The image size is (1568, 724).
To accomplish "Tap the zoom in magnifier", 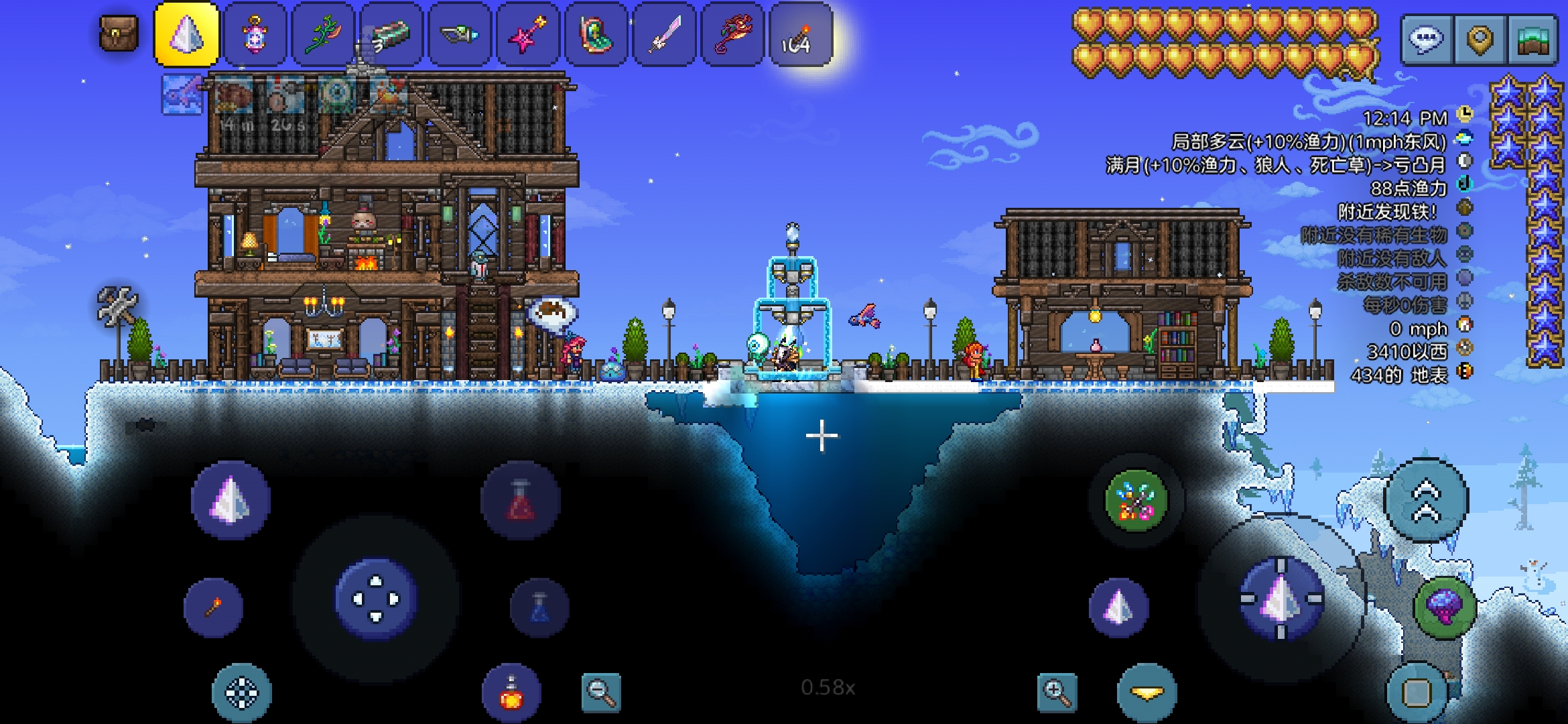I will point(1057,692).
